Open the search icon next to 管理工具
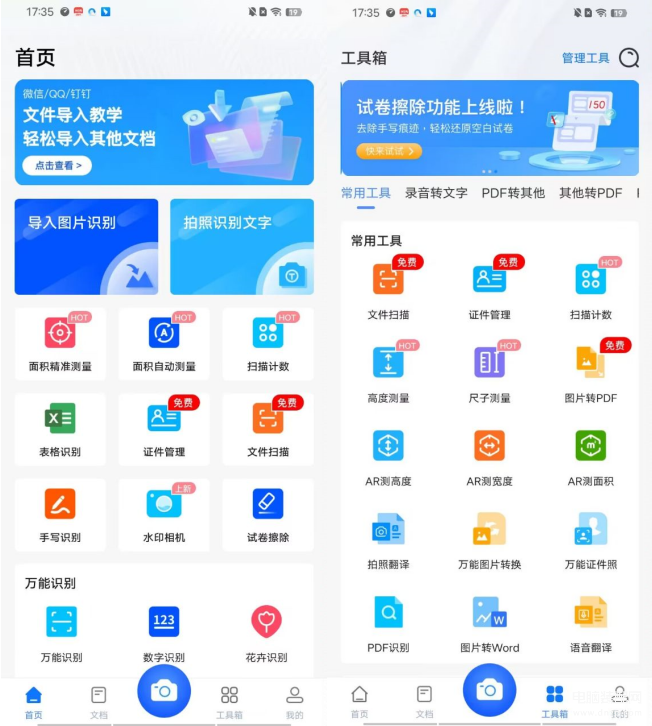 coord(629,58)
